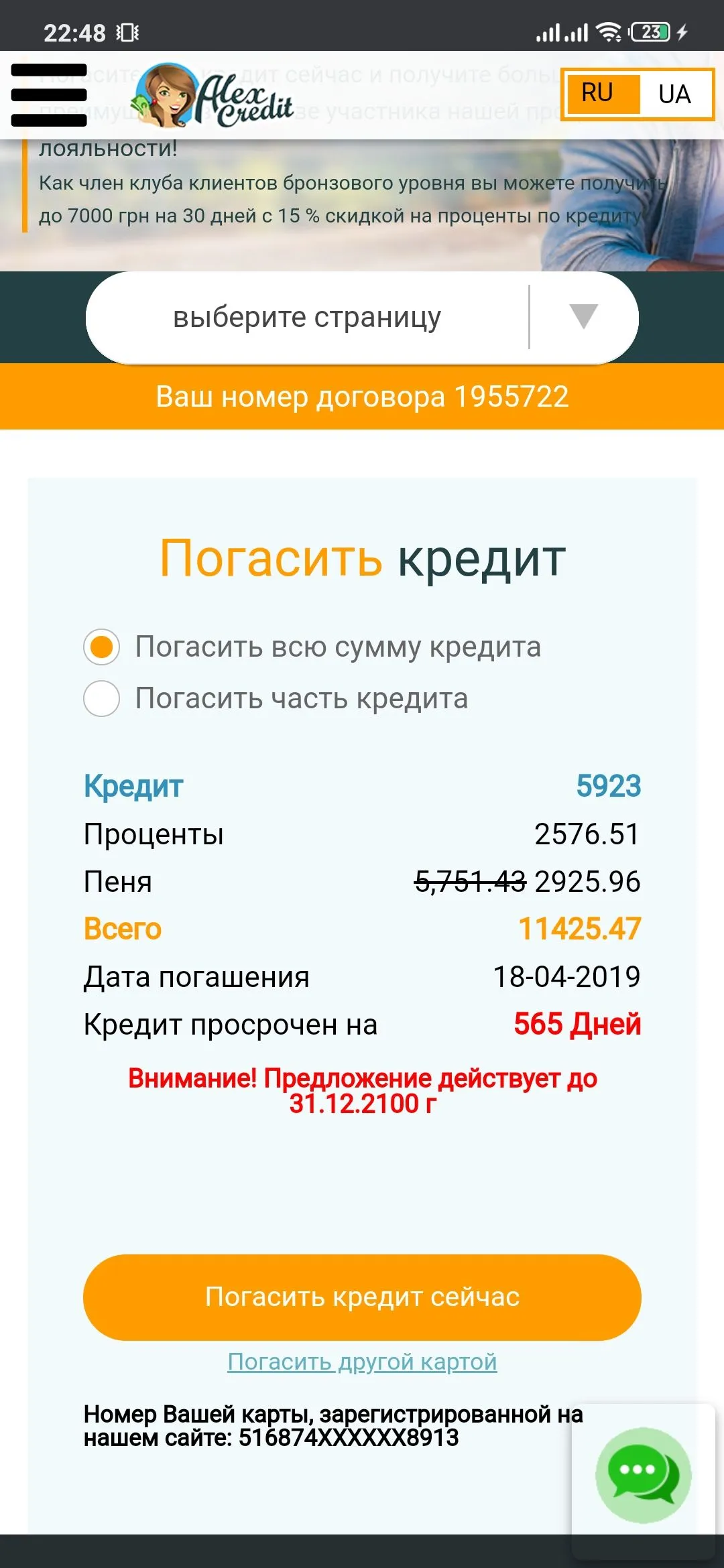Open the green chat support bubble
724x1568 pixels.
coord(643,1474)
